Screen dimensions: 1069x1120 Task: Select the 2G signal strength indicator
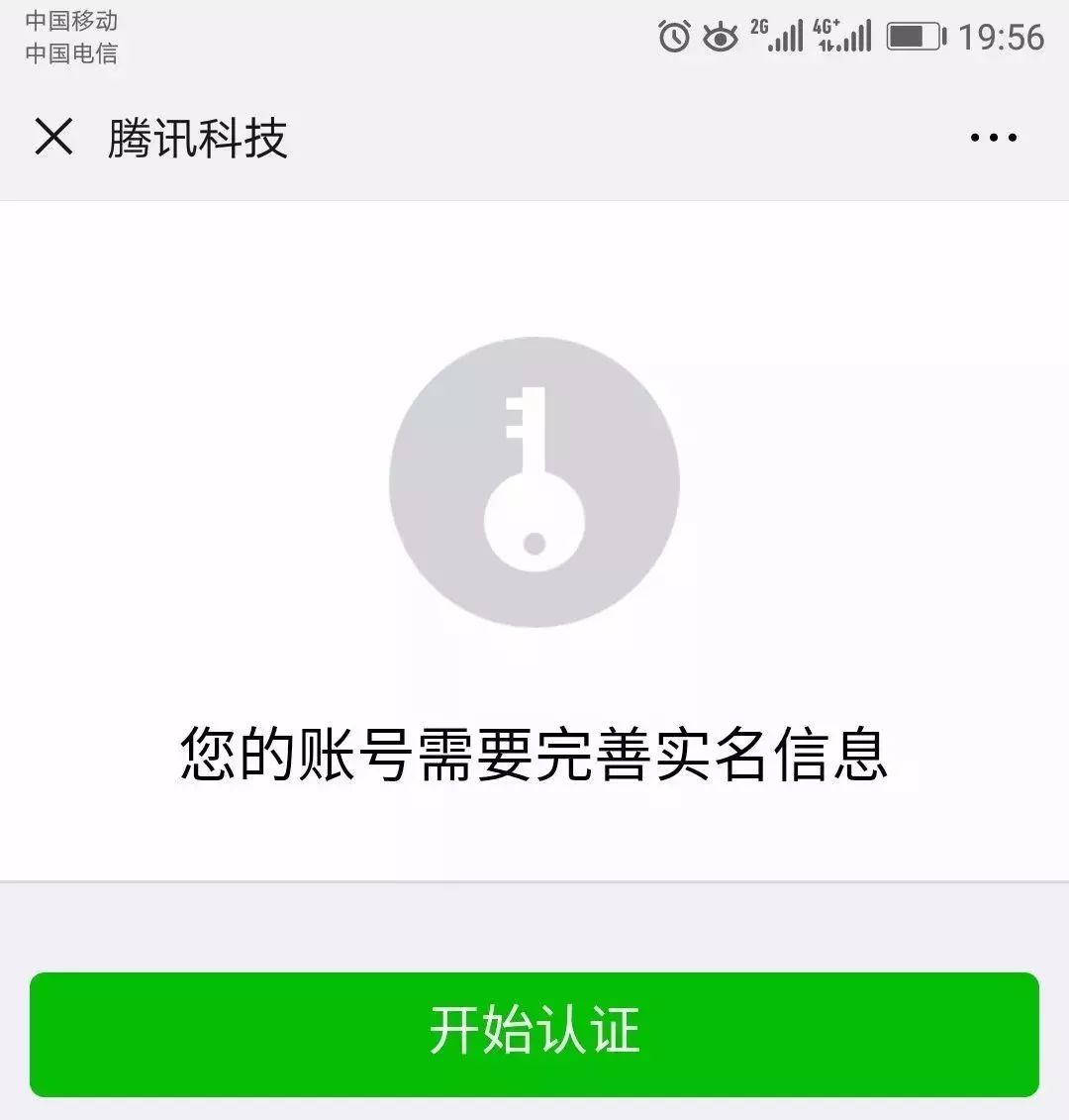point(777,35)
